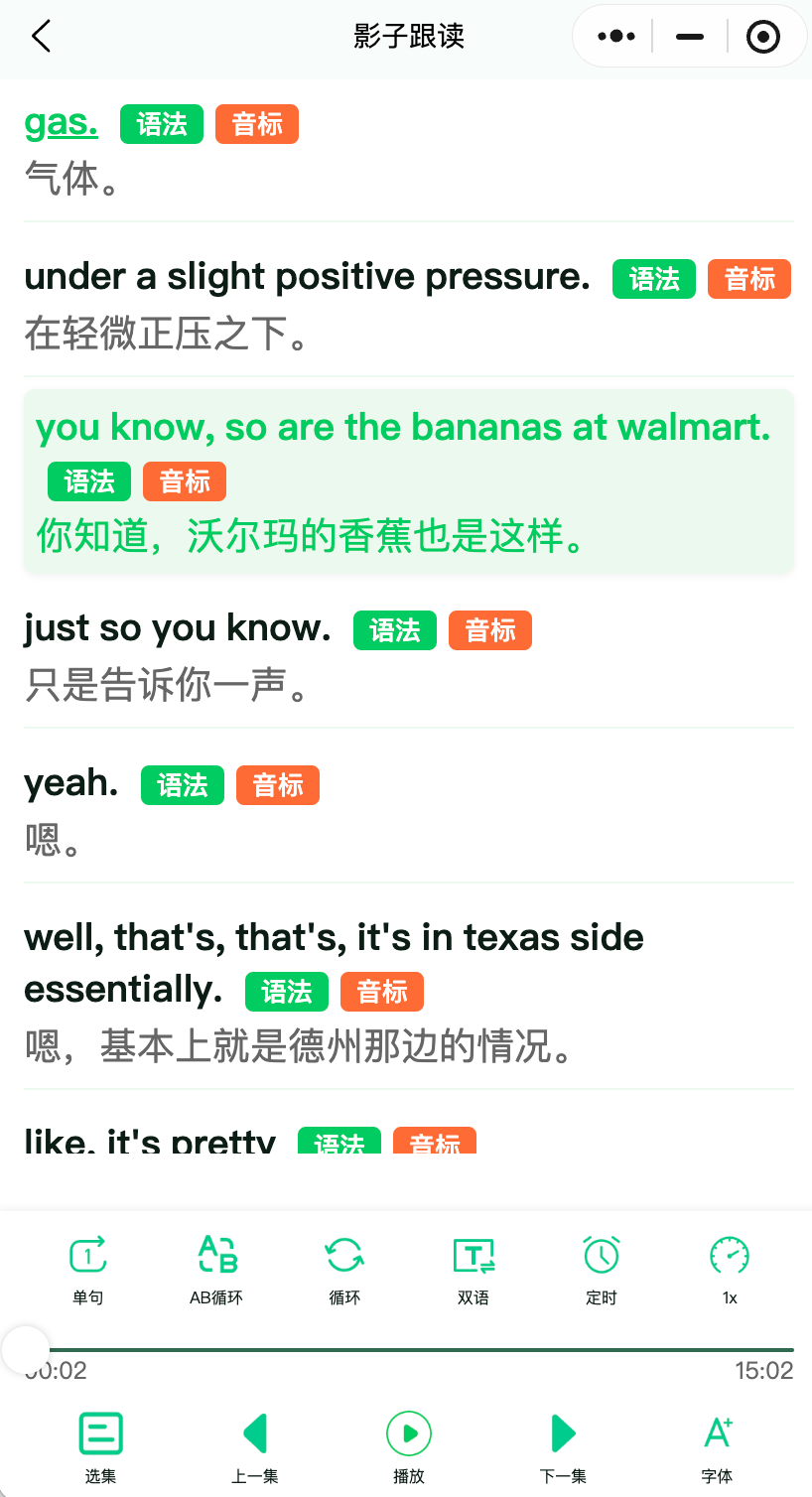Switch the 双语 bilingual display
The image size is (812, 1497).
[474, 1268]
